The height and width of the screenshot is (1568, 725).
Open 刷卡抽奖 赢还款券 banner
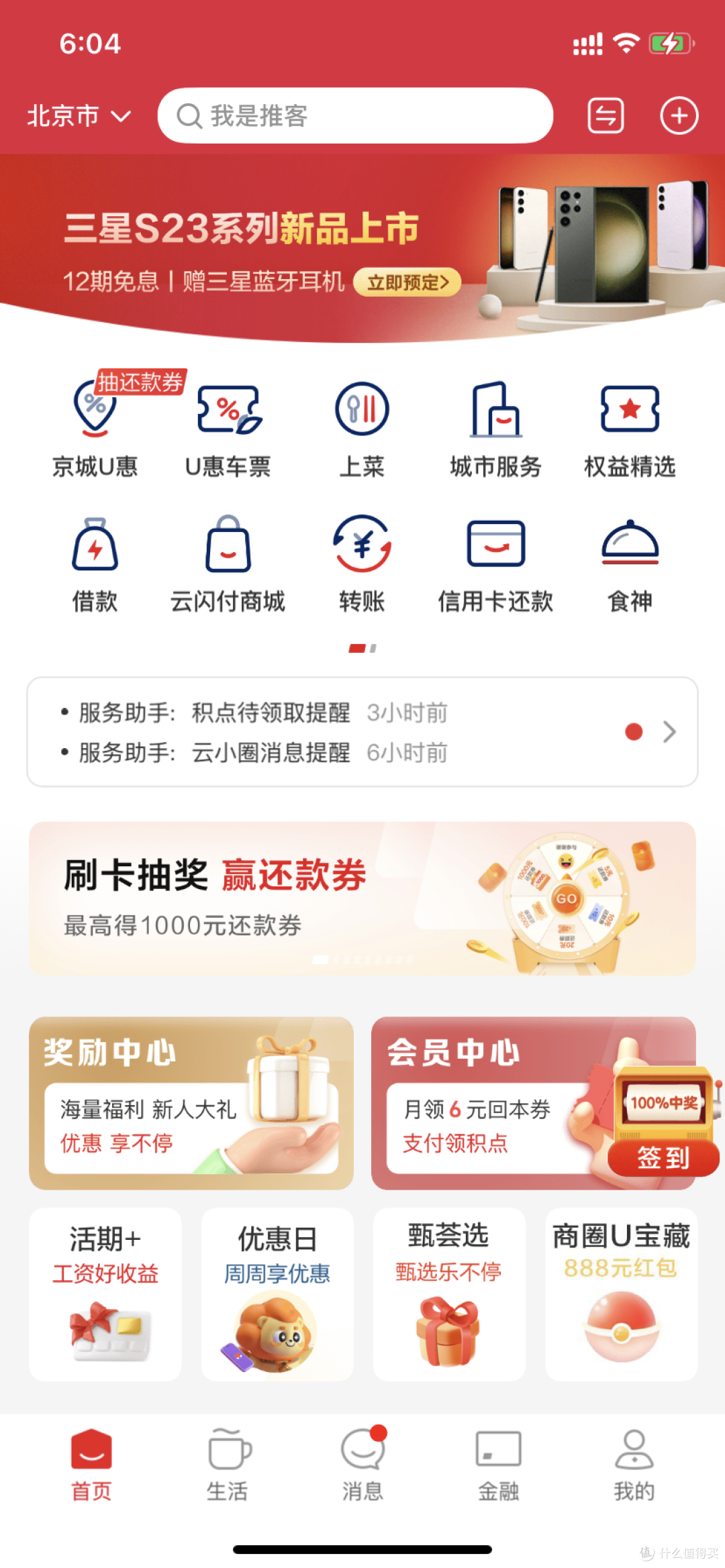coord(362,898)
